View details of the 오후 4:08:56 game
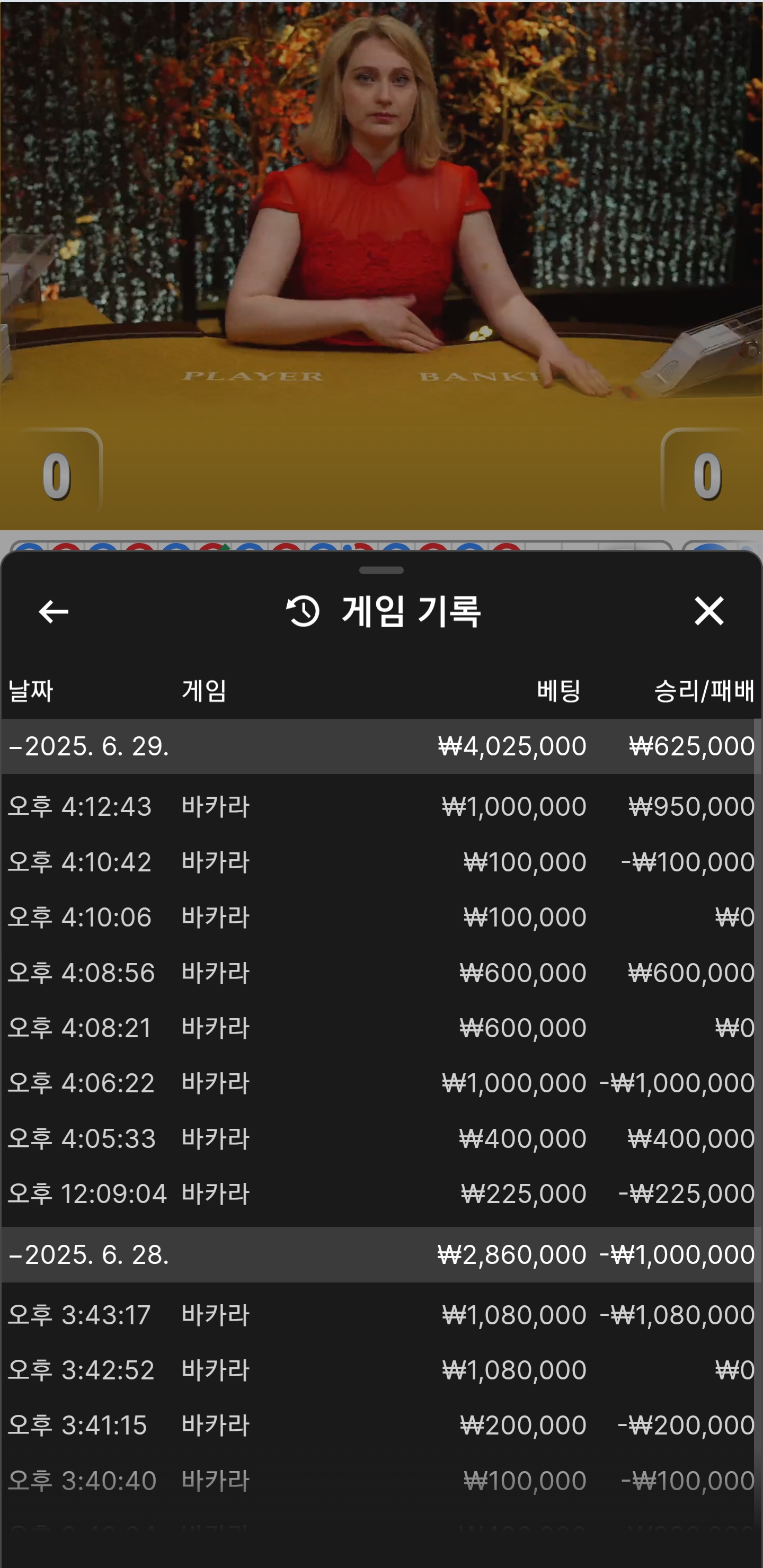The height and width of the screenshot is (1568, 763). click(x=378, y=973)
